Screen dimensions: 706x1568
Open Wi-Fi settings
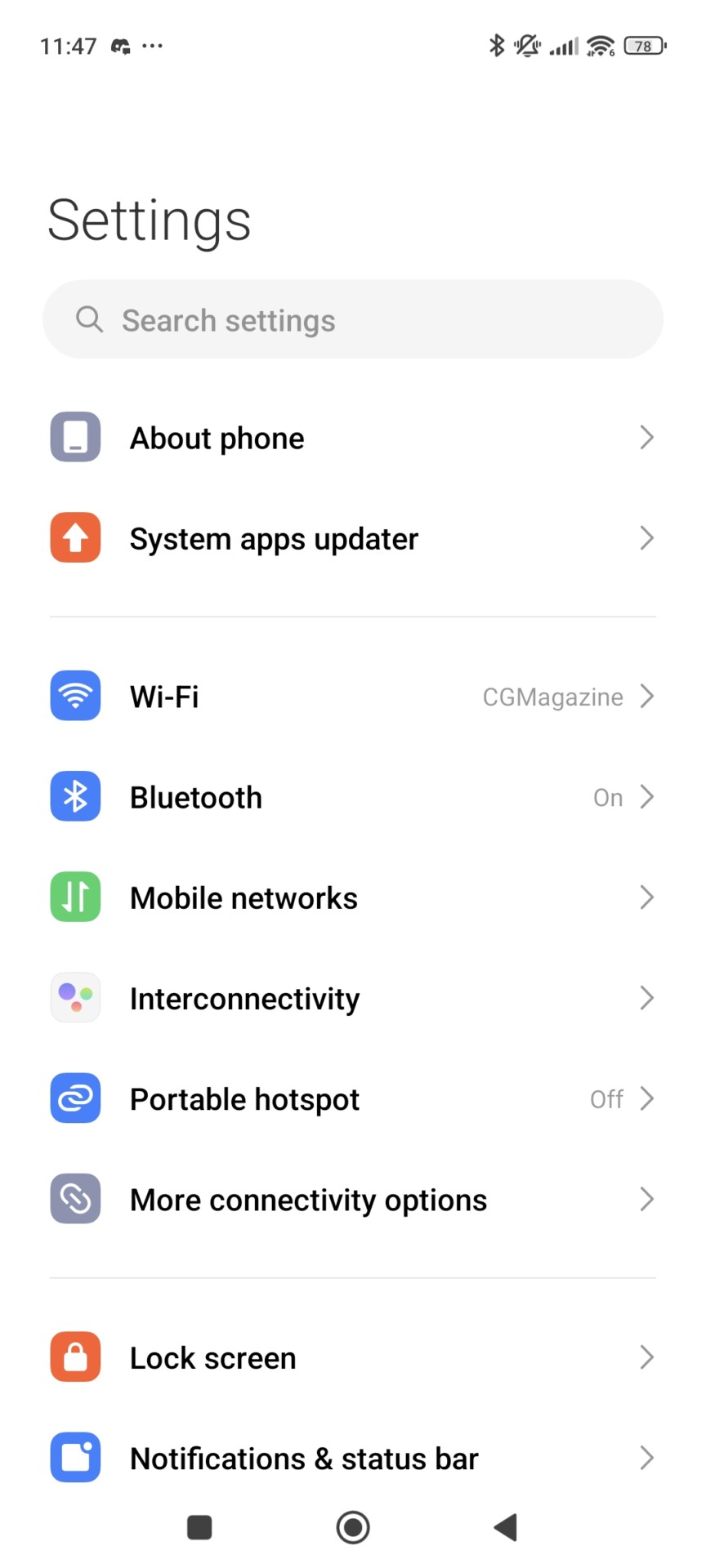tap(353, 697)
